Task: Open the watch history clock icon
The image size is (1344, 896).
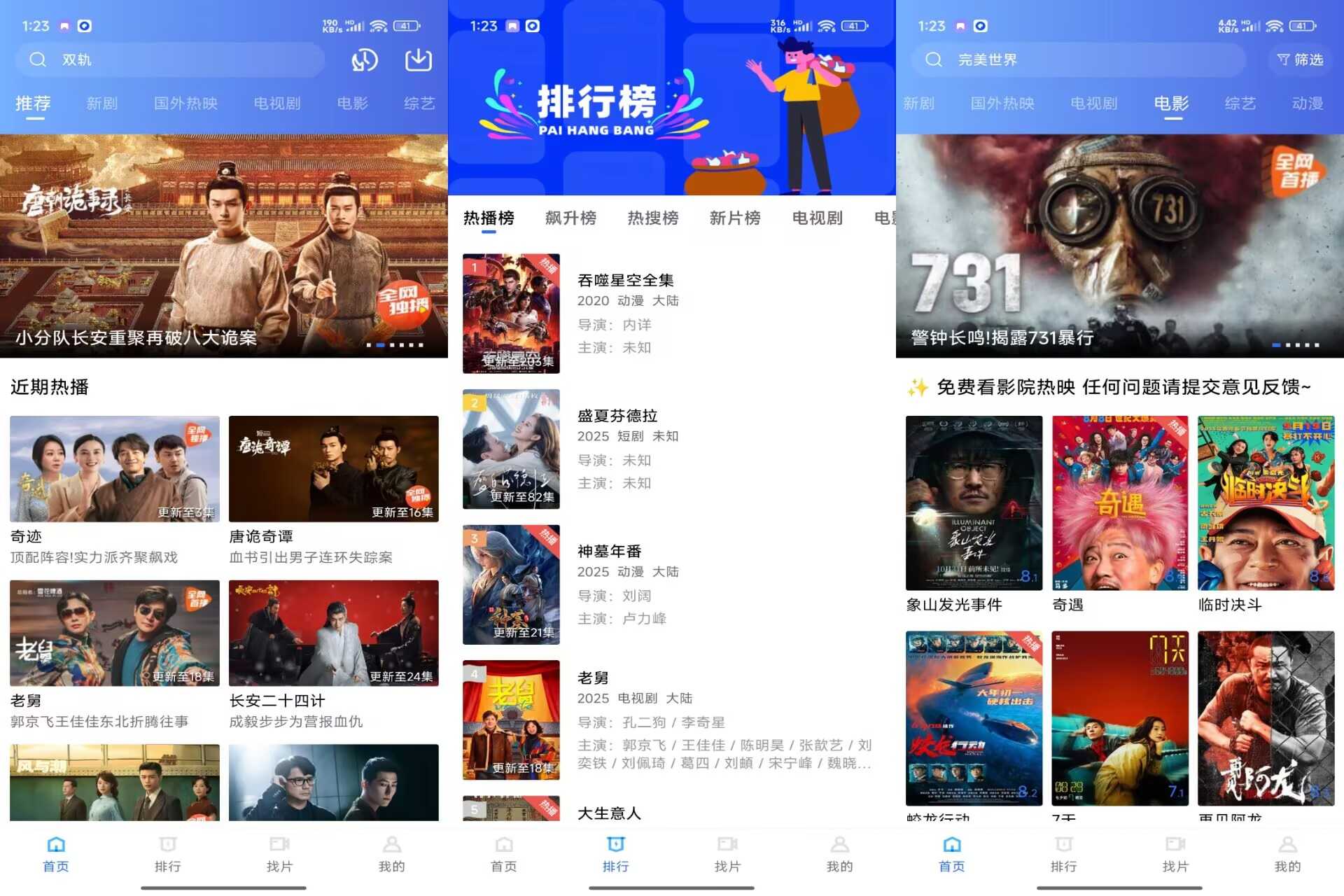Action: 364,60
